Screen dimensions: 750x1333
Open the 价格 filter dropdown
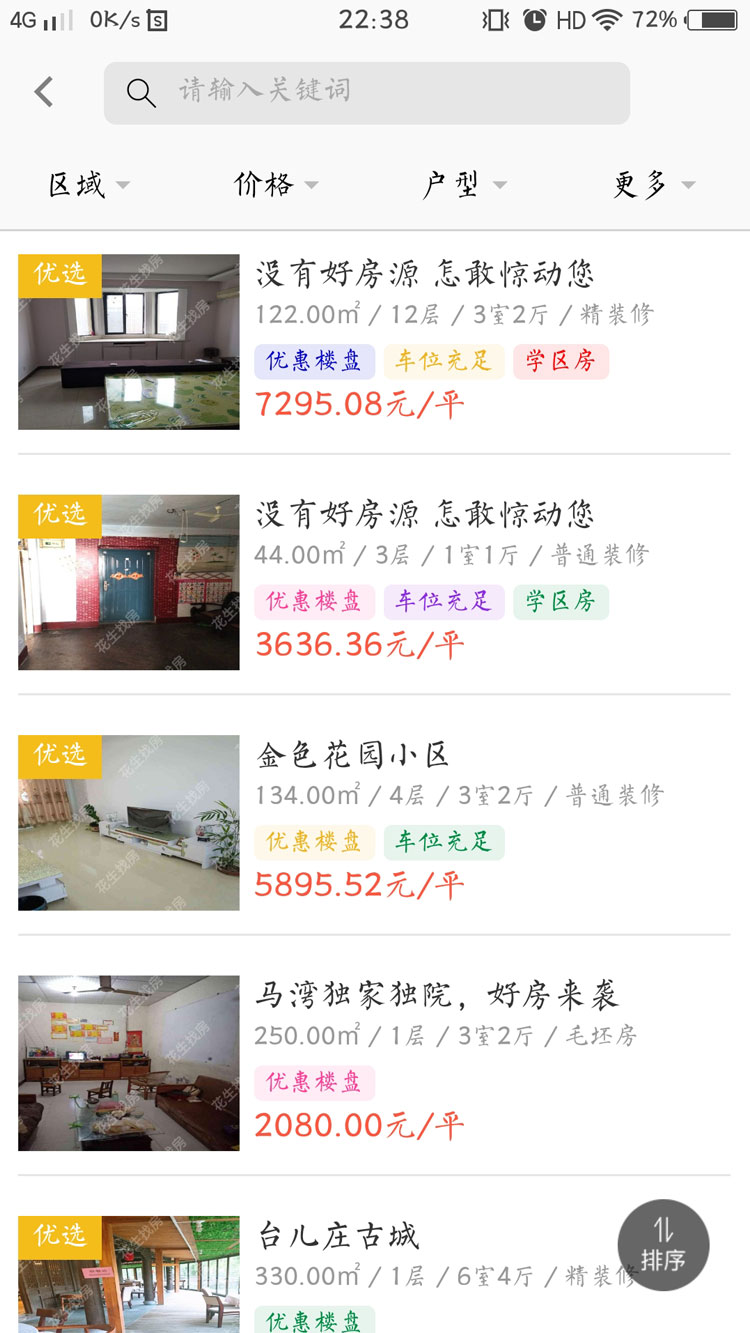276,185
